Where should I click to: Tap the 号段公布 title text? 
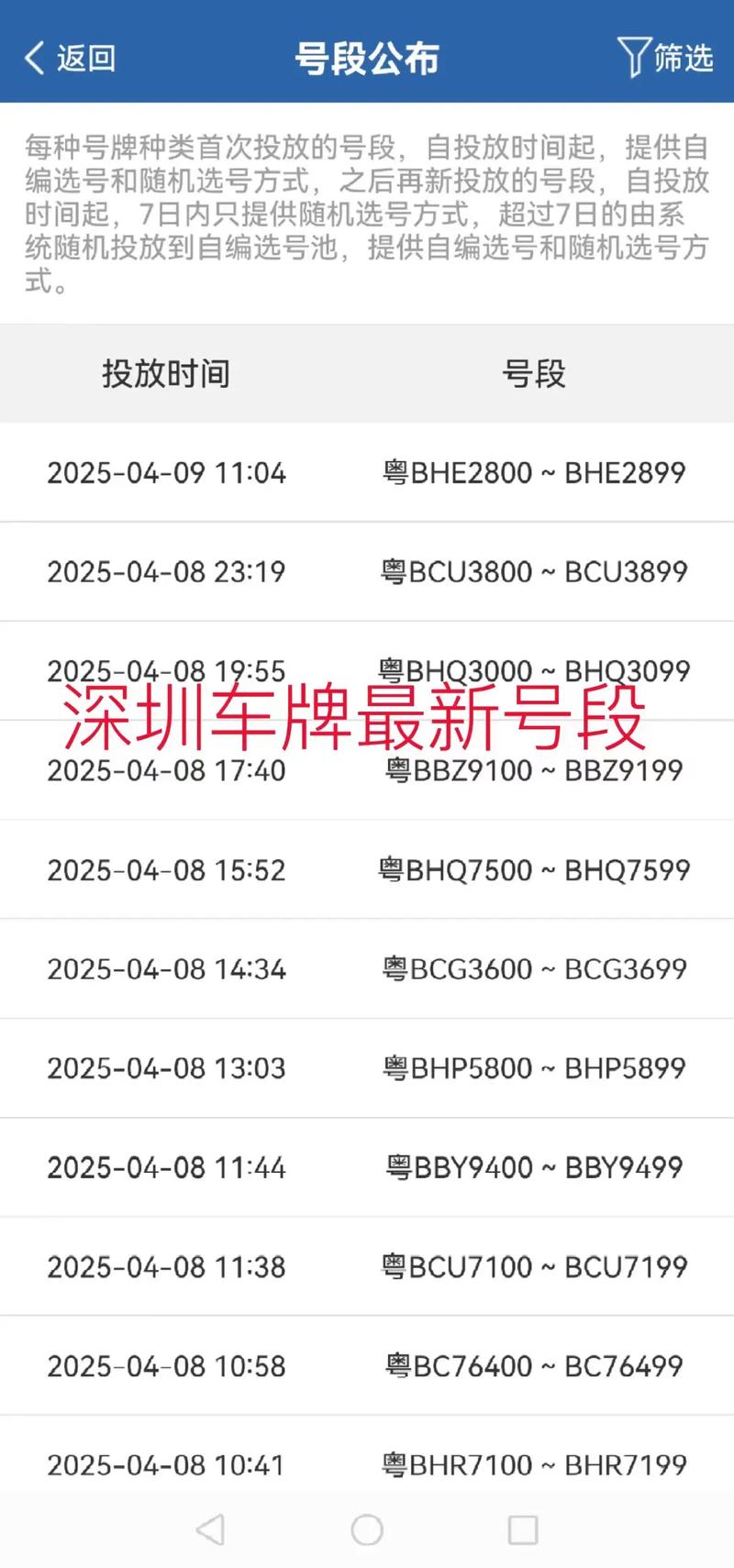[x=366, y=56]
